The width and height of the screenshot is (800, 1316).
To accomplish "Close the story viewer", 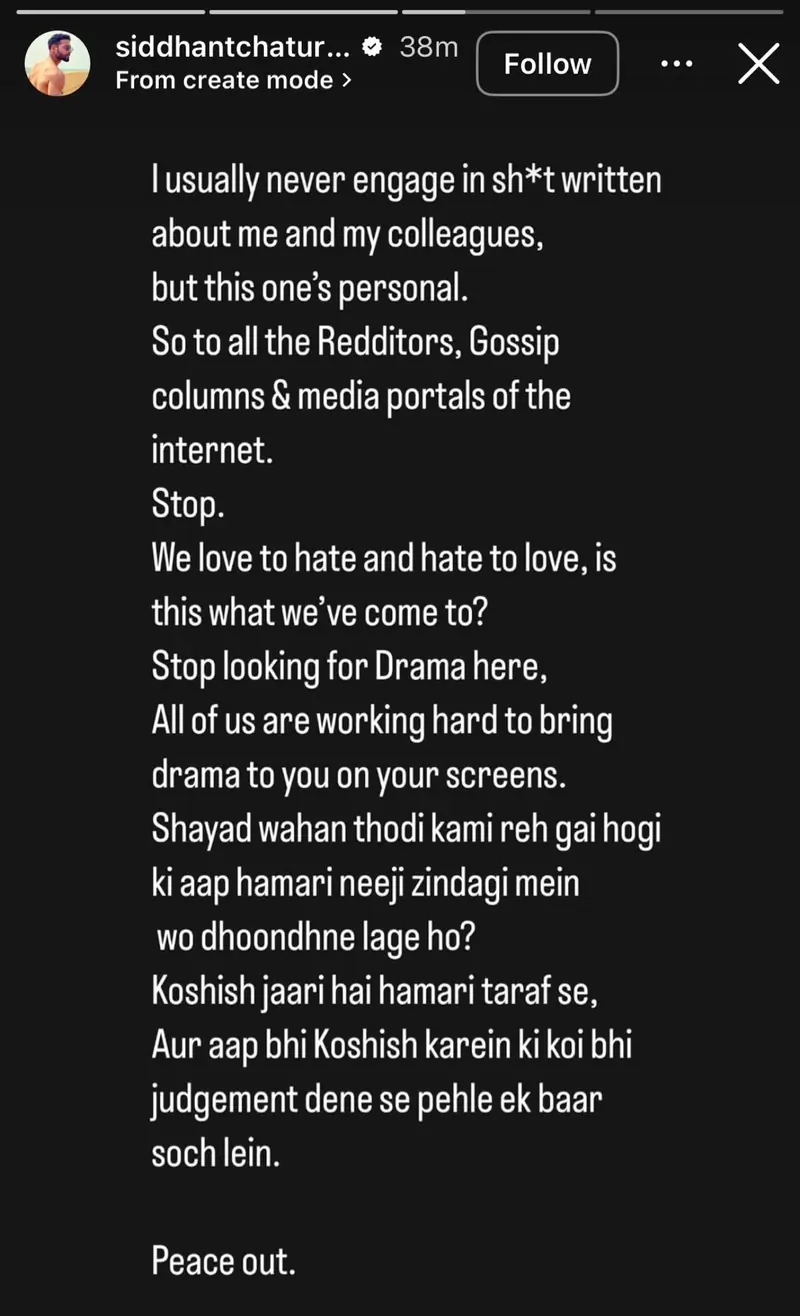I will (758, 64).
